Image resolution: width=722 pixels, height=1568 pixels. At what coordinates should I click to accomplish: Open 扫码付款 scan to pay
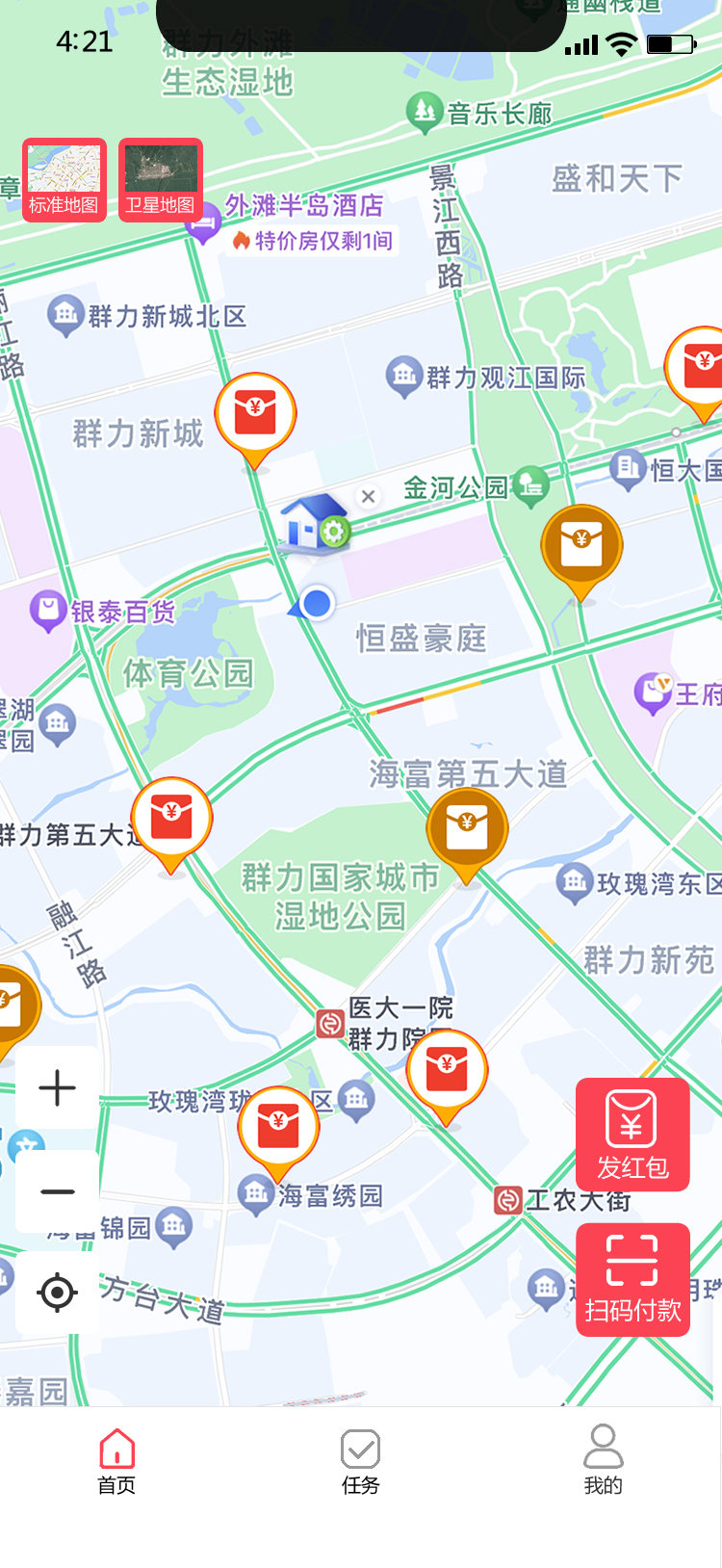(x=632, y=1280)
